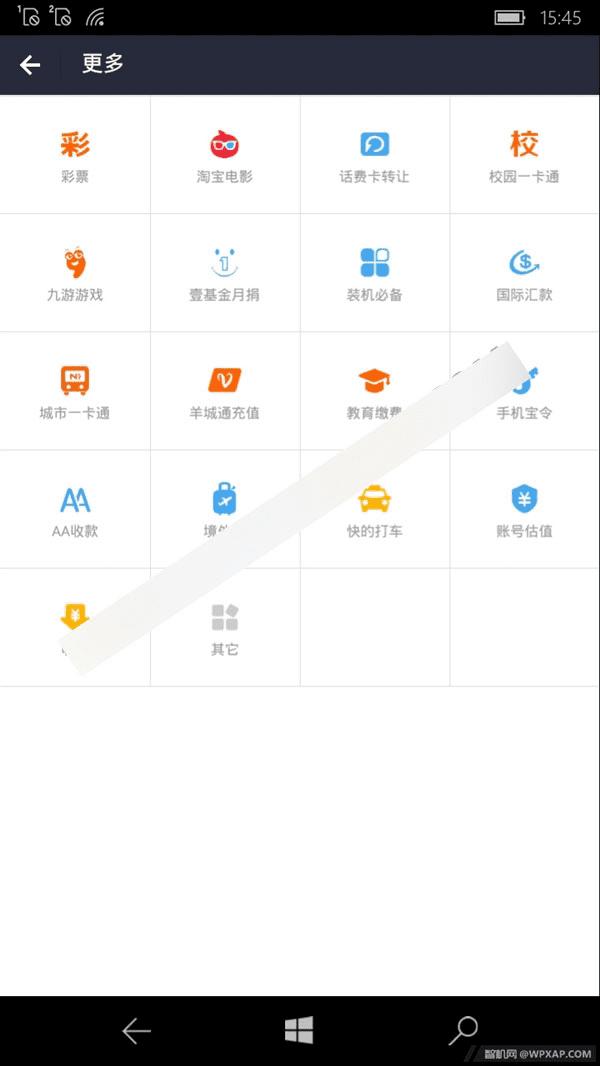Open AA收款 split payment
Screen dimensions: 600x1066
click(75, 509)
